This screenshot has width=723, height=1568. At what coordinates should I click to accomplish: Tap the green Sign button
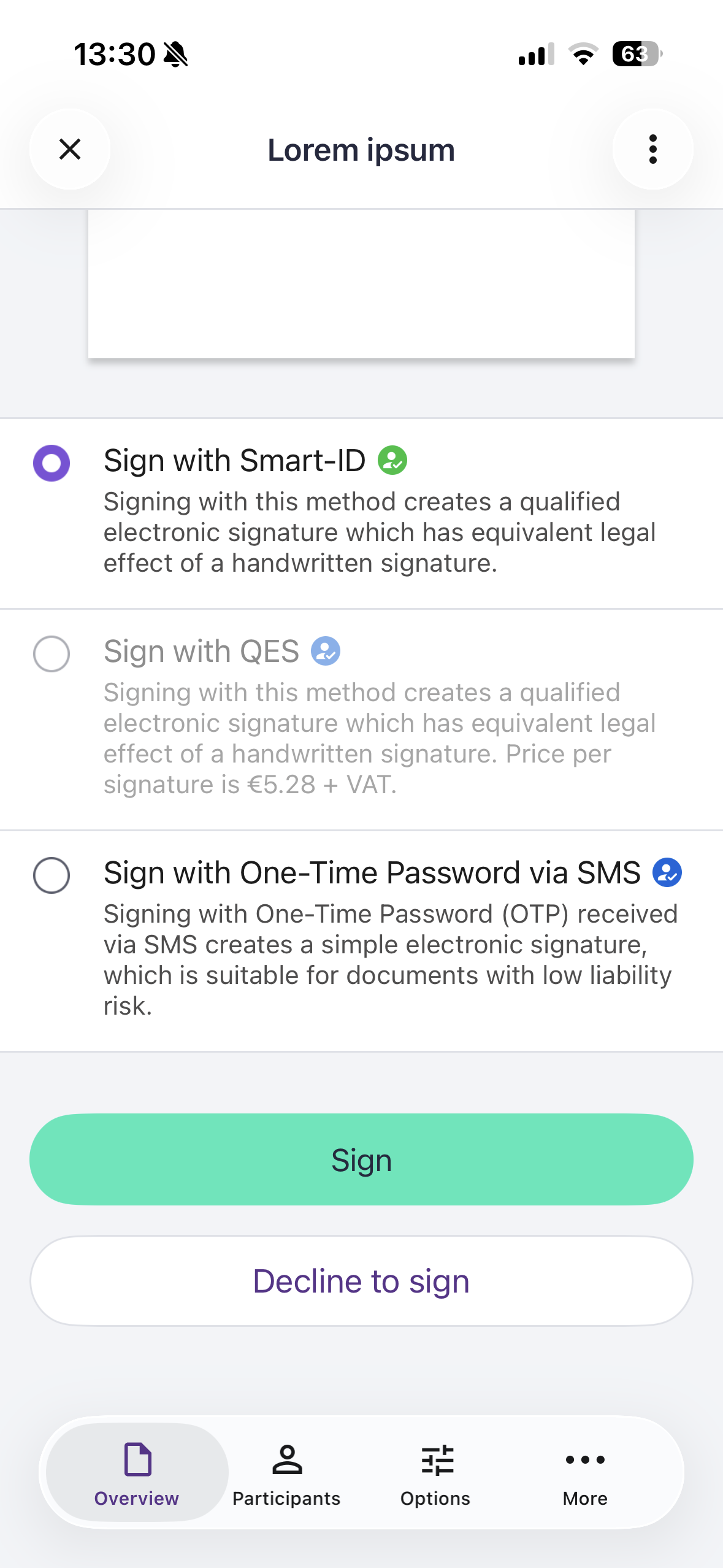pos(361,1159)
